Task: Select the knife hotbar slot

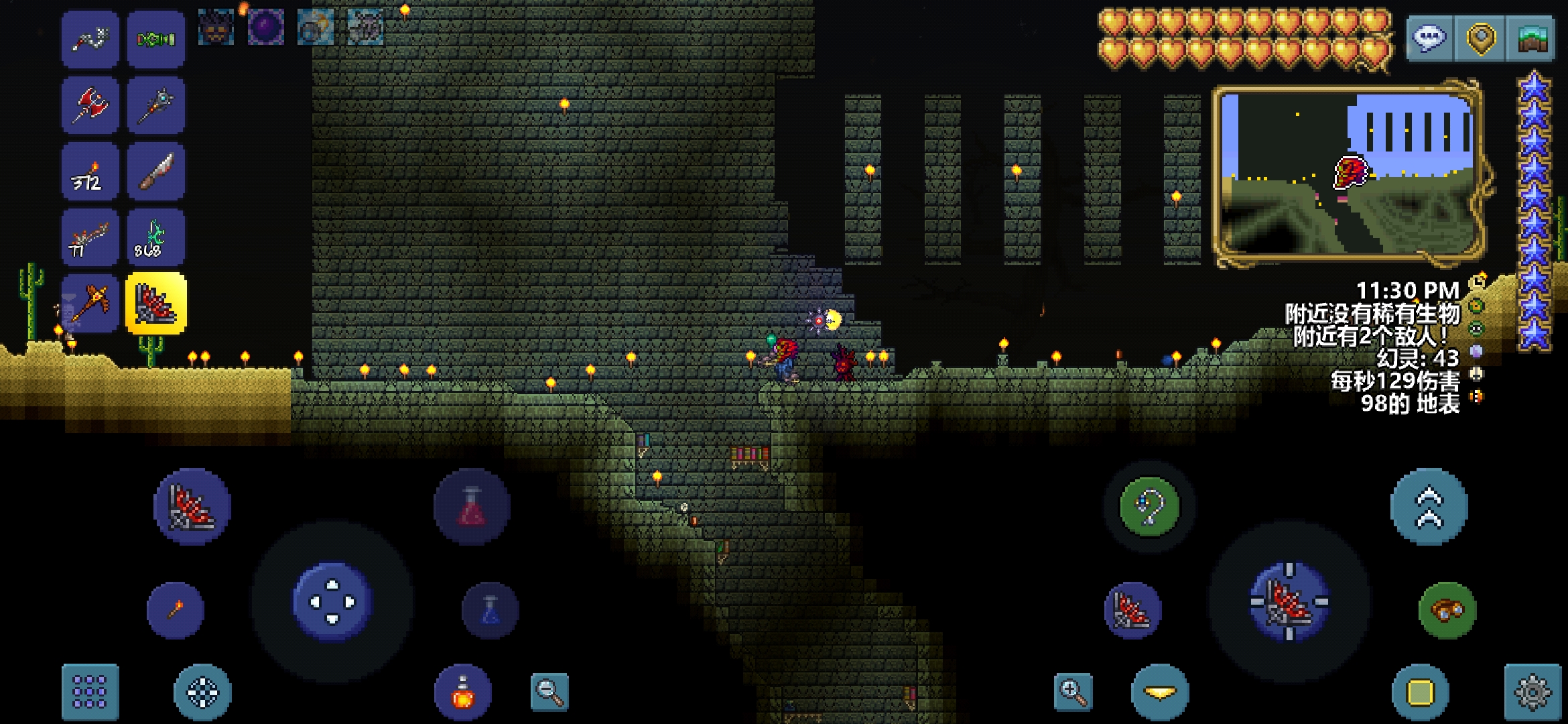Action: click(x=155, y=172)
